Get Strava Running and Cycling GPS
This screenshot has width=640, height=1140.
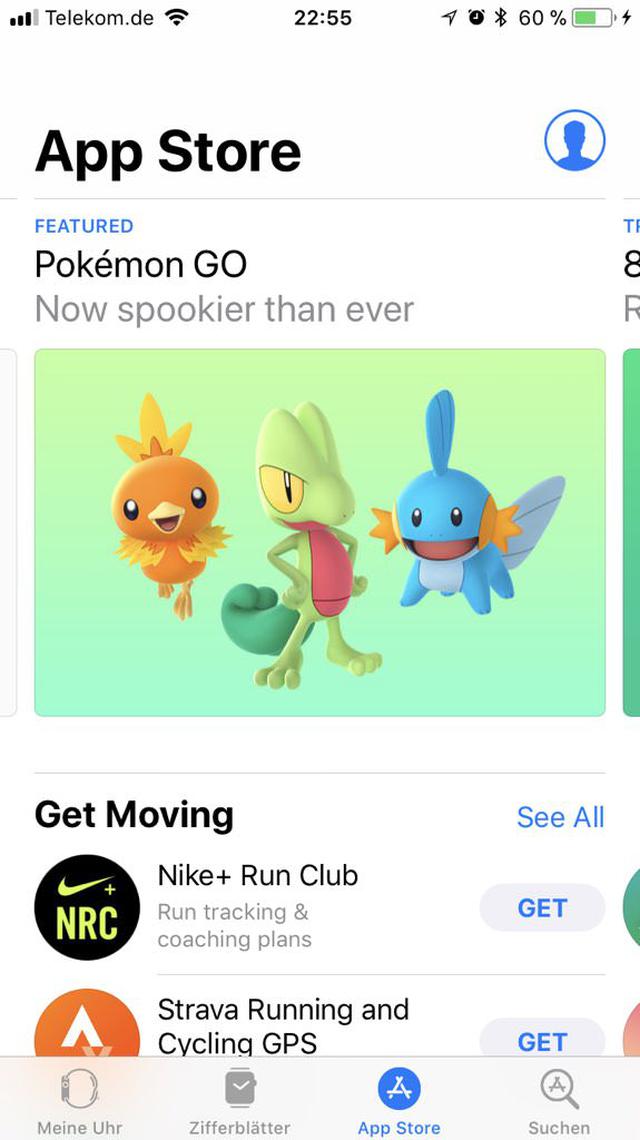pos(542,1040)
